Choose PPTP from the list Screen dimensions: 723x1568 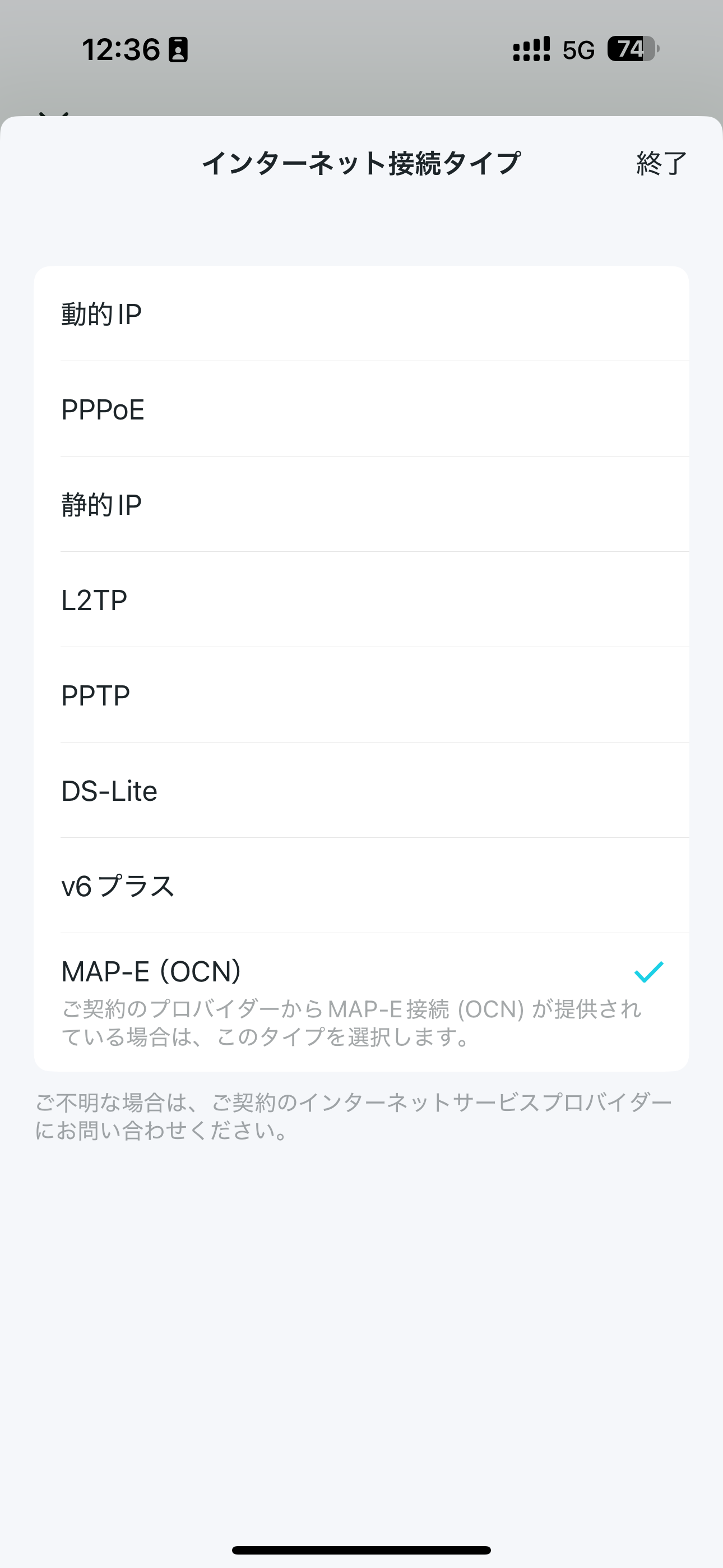pos(361,695)
